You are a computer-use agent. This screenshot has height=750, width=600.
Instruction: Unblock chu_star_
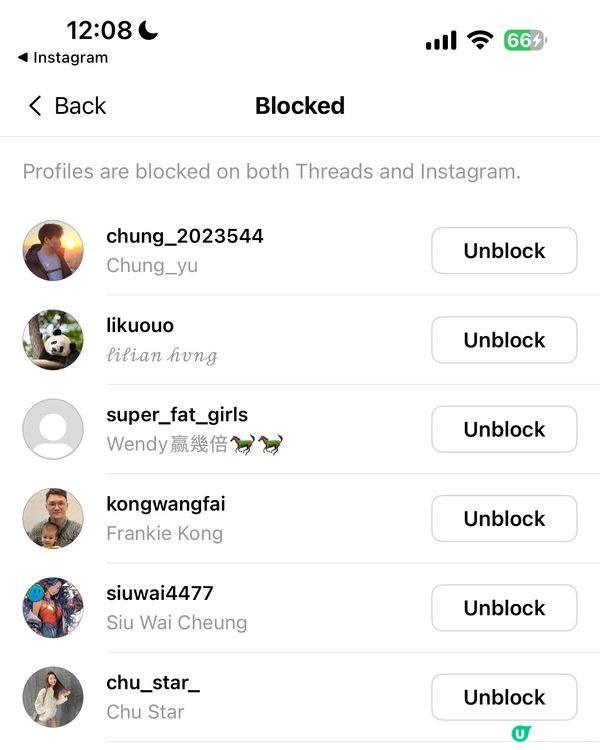point(504,697)
